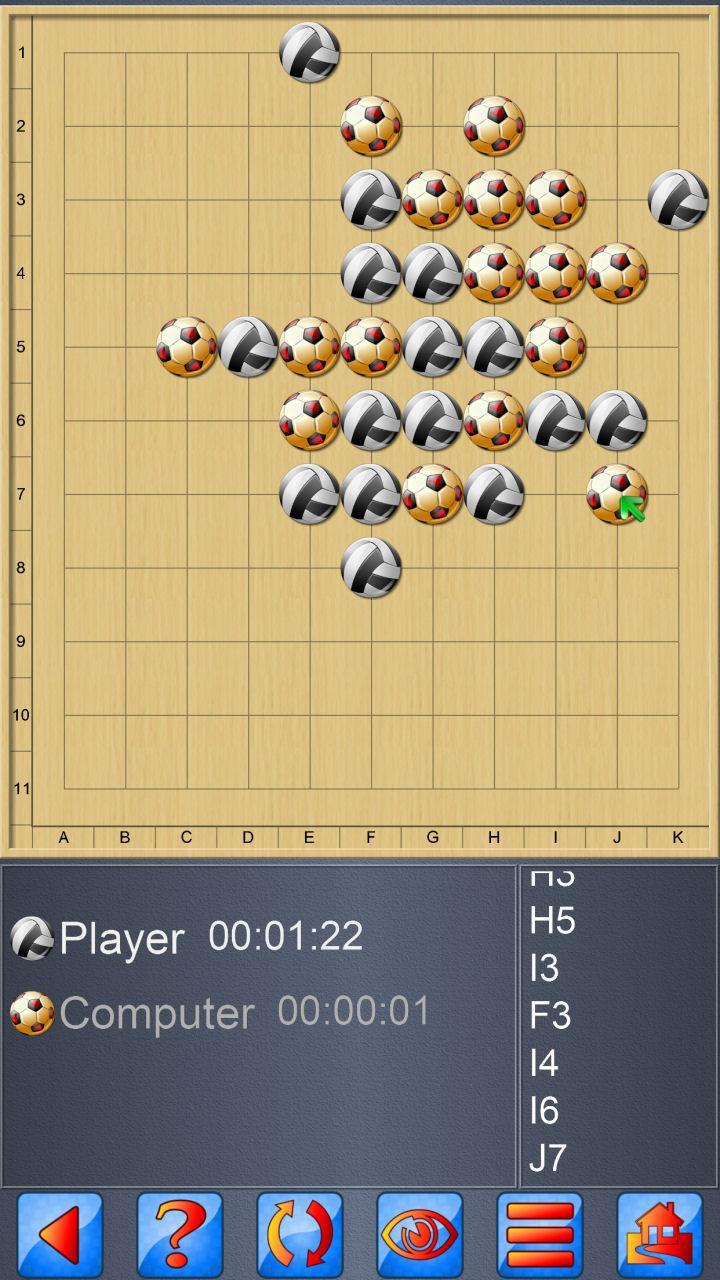The width and height of the screenshot is (720, 1280).
Task: Place a ball at the empty G2 intersection
Action: coord(432,126)
